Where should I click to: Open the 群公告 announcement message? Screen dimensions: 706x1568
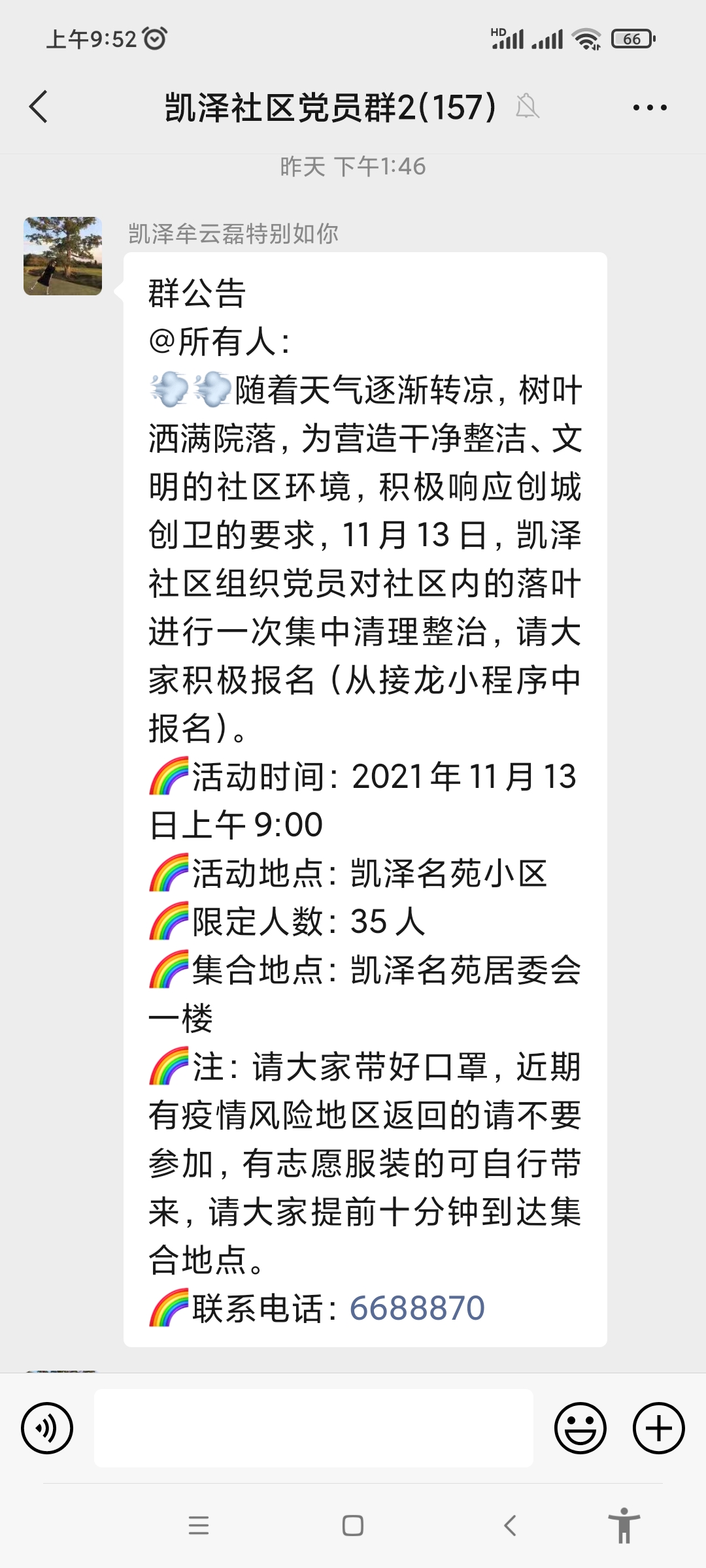[x=365, y=800]
